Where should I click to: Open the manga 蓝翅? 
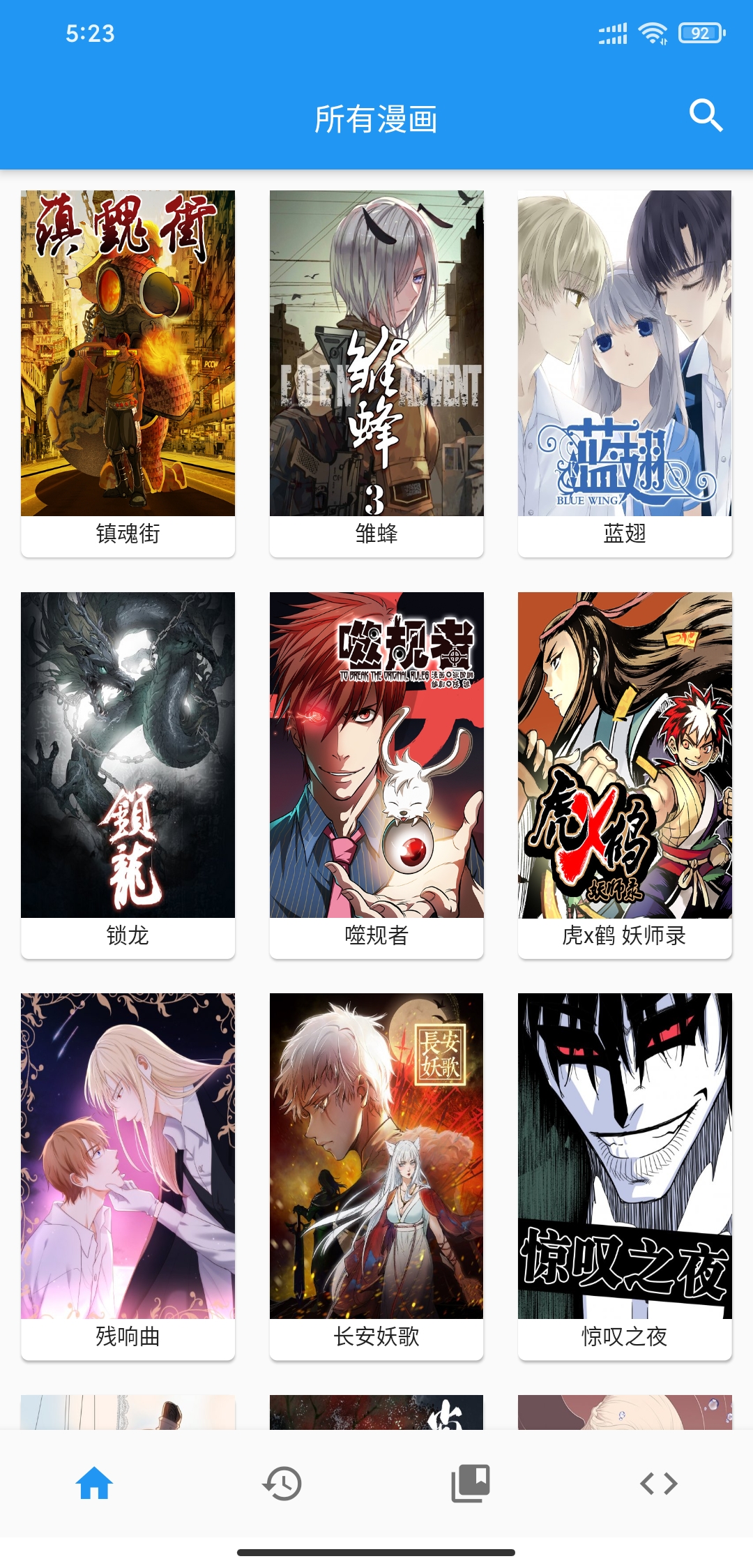(x=625, y=373)
